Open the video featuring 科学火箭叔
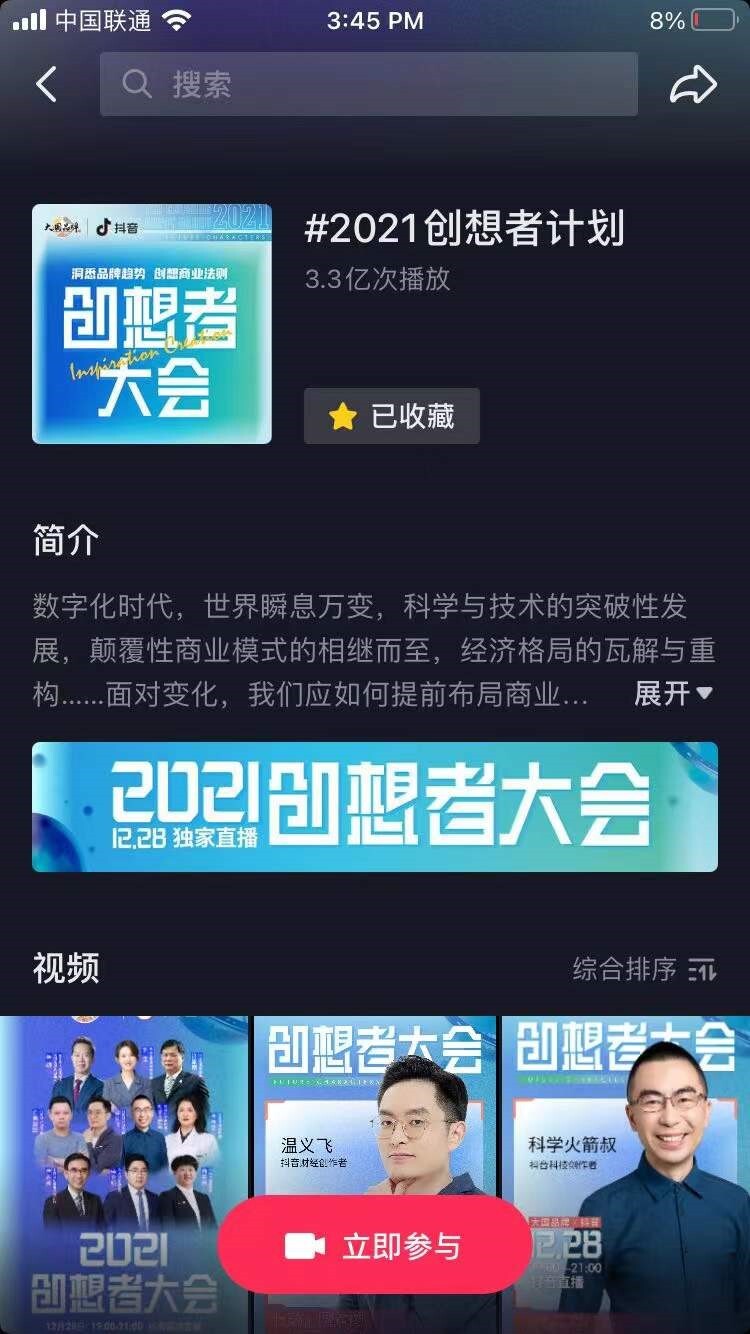750x1334 pixels. coord(625,1120)
